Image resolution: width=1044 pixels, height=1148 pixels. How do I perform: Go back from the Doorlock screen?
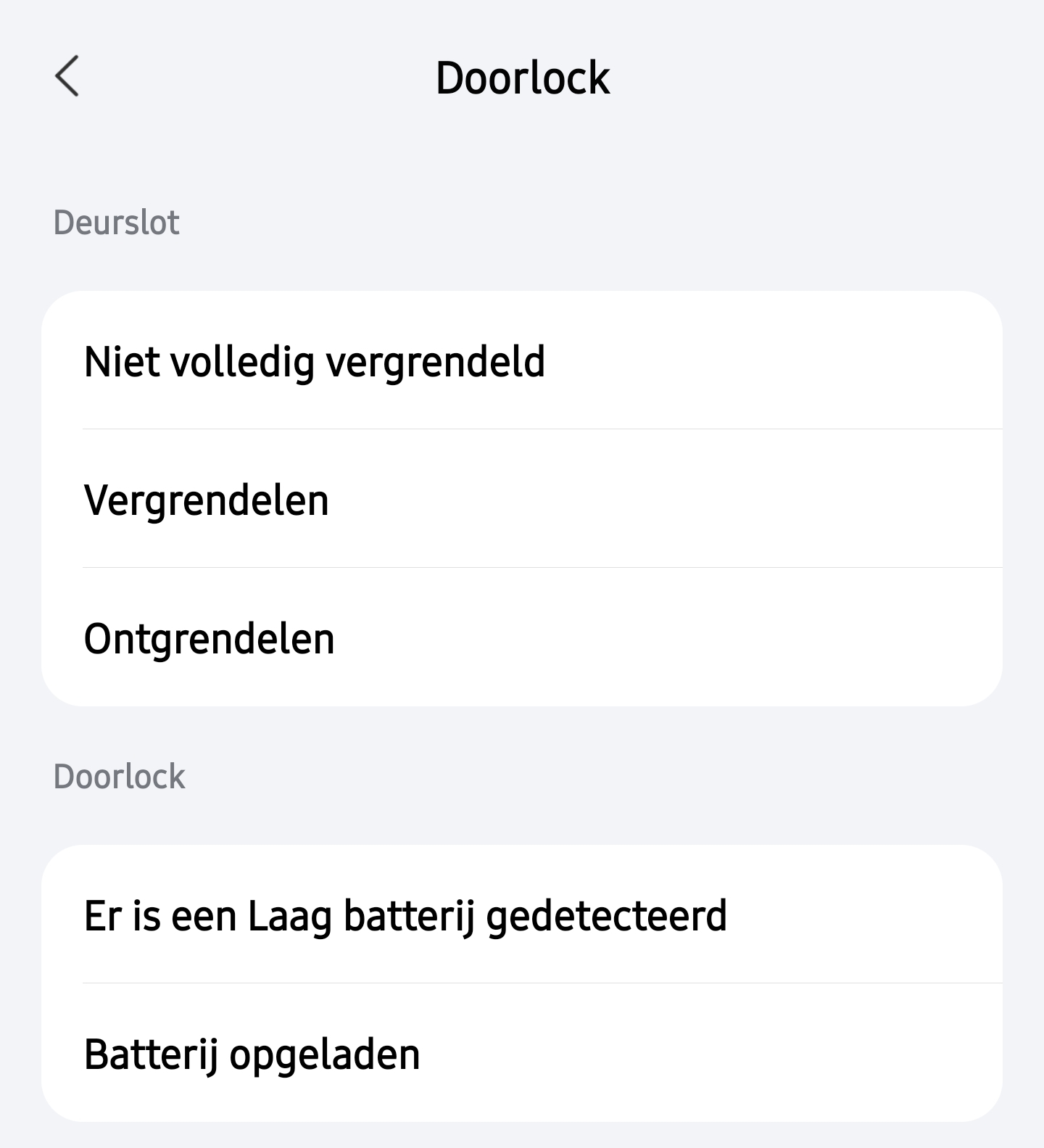tap(67, 76)
